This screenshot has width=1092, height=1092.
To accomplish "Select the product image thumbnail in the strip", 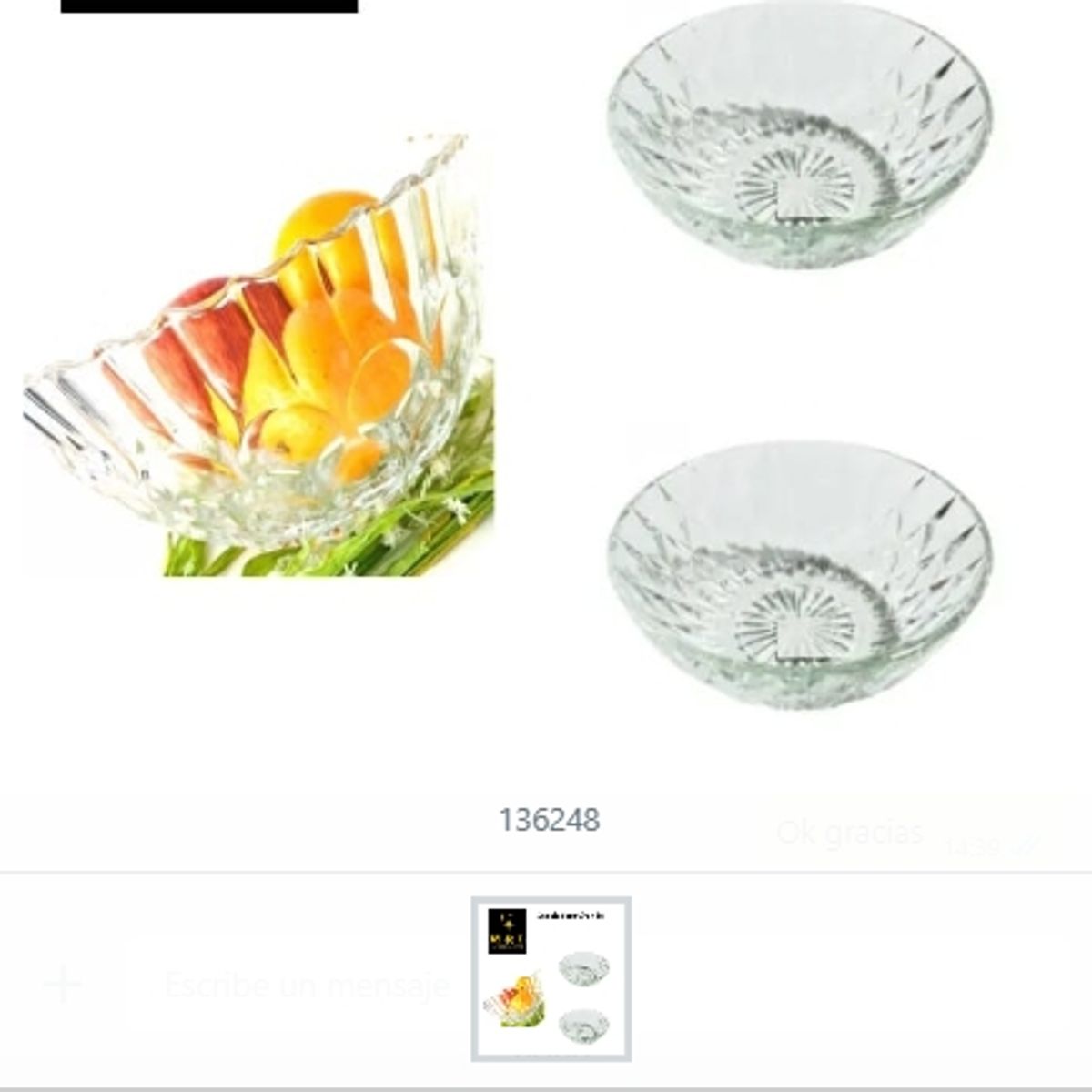I will point(551,979).
